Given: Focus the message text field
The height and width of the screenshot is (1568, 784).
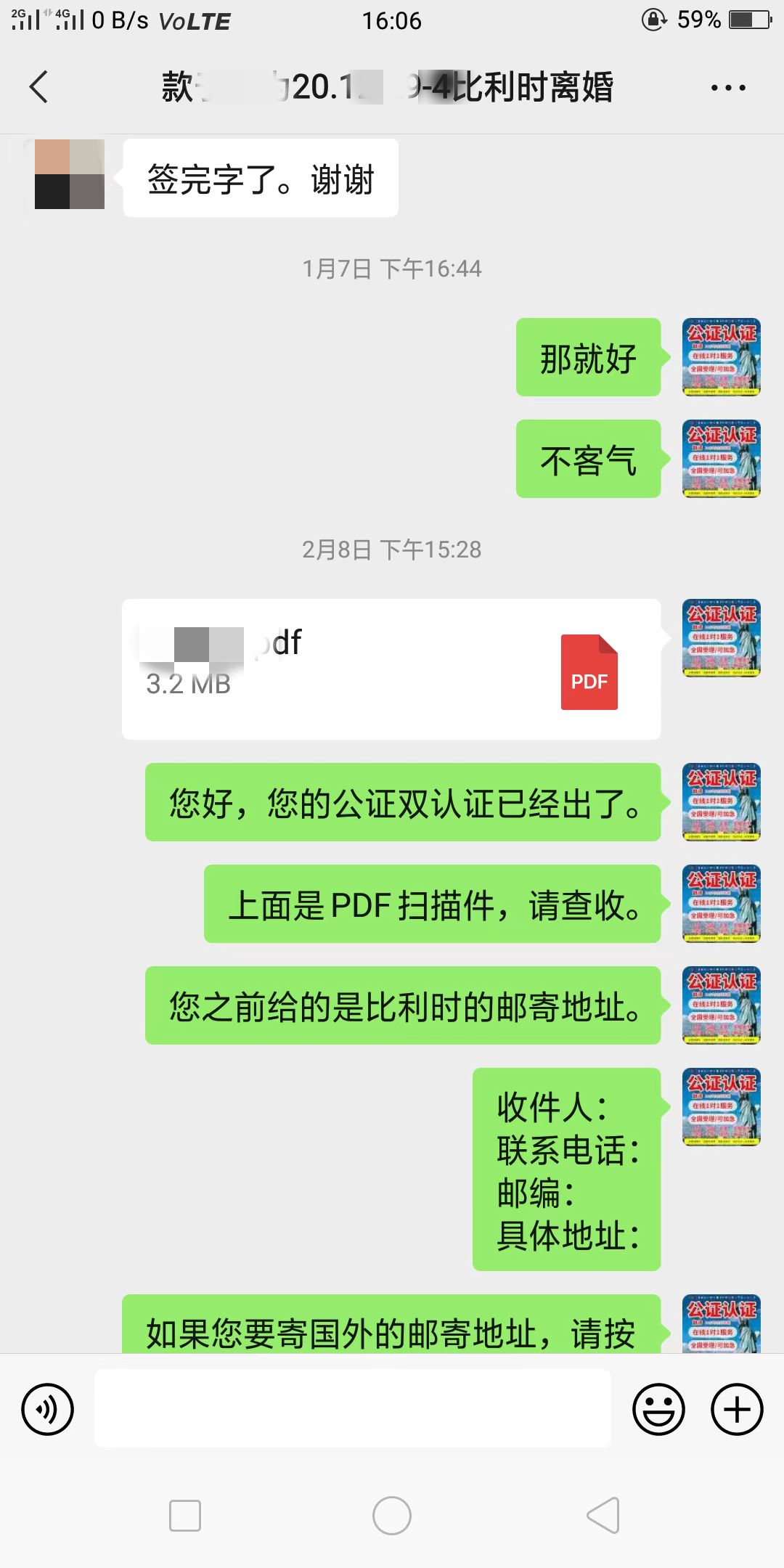Looking at the screenshot, I should click(x=353, y=1408).
